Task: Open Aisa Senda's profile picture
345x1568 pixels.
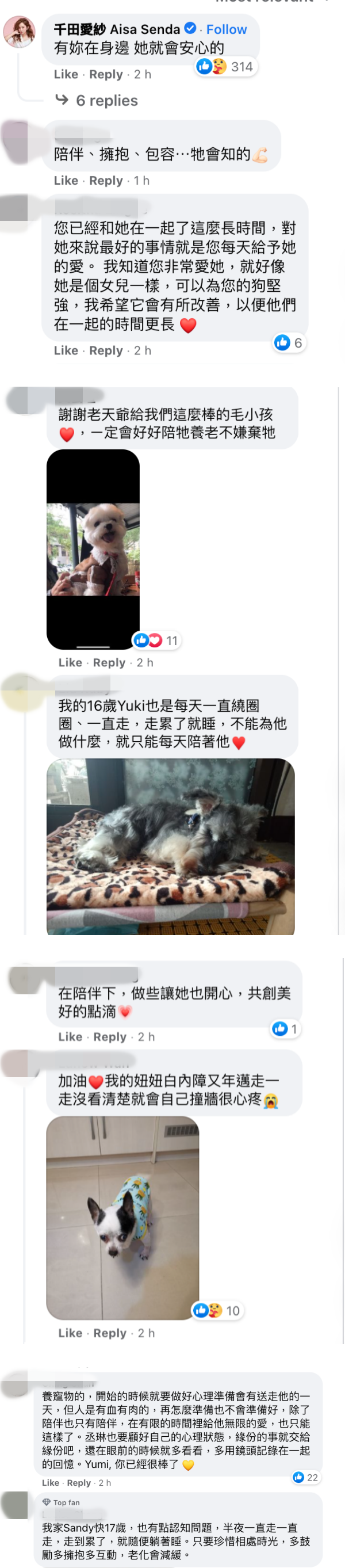Action: pos(19,32)
